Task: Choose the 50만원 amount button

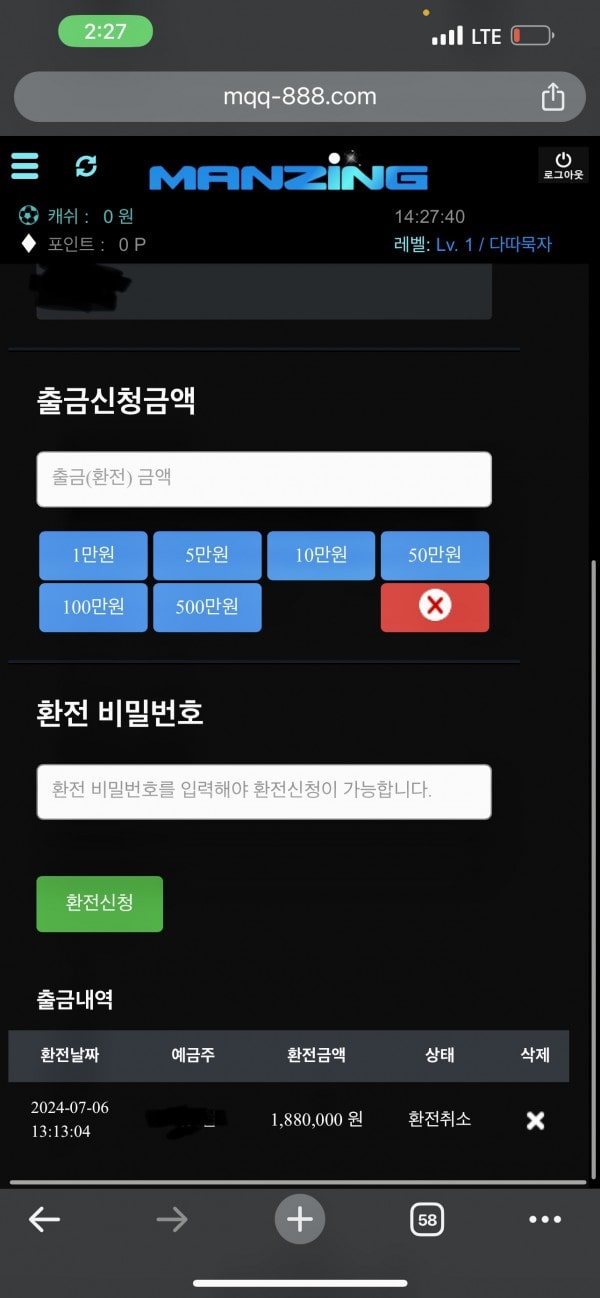Action: pos(435,556)
